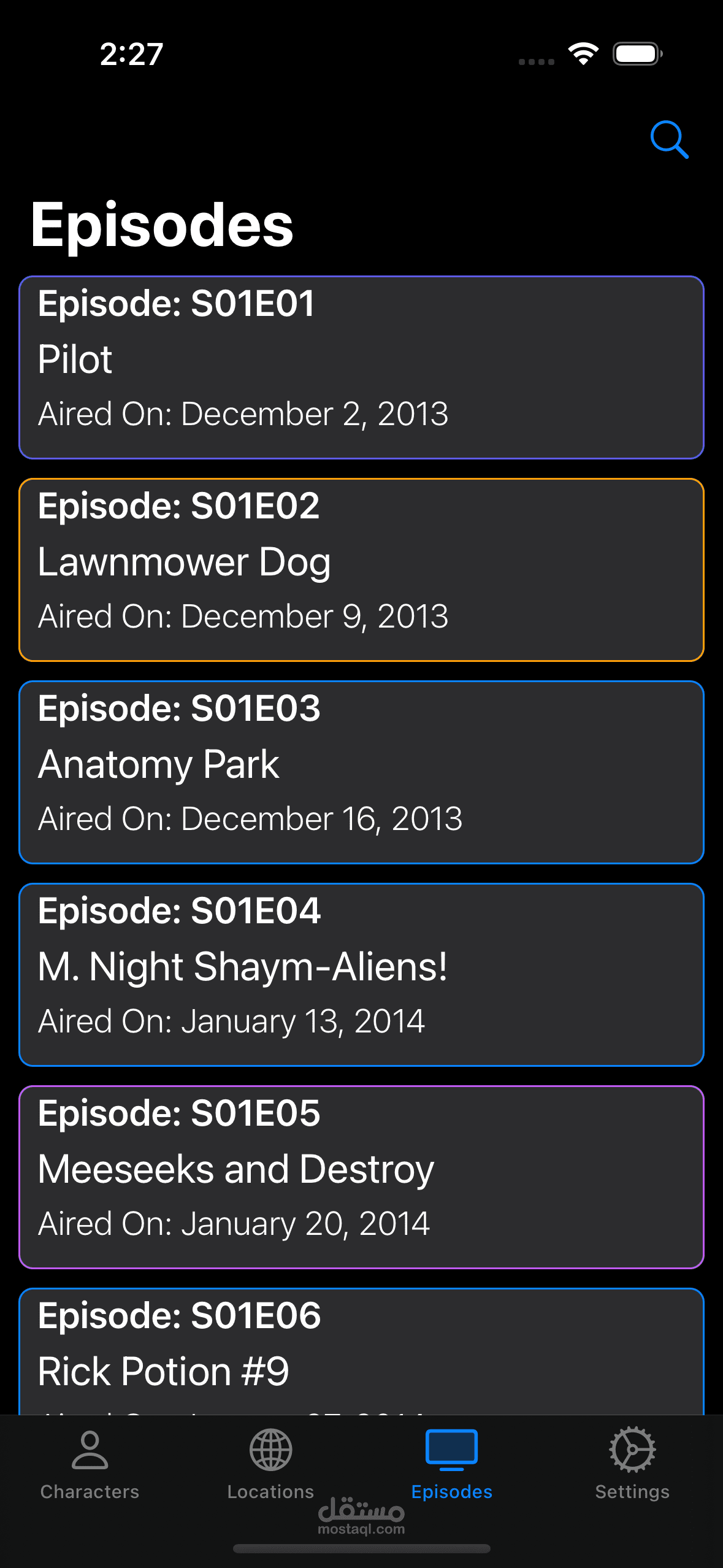Open the Settings tab
The width and height of the screenshot is (723, 1568).
(632, 1465)
